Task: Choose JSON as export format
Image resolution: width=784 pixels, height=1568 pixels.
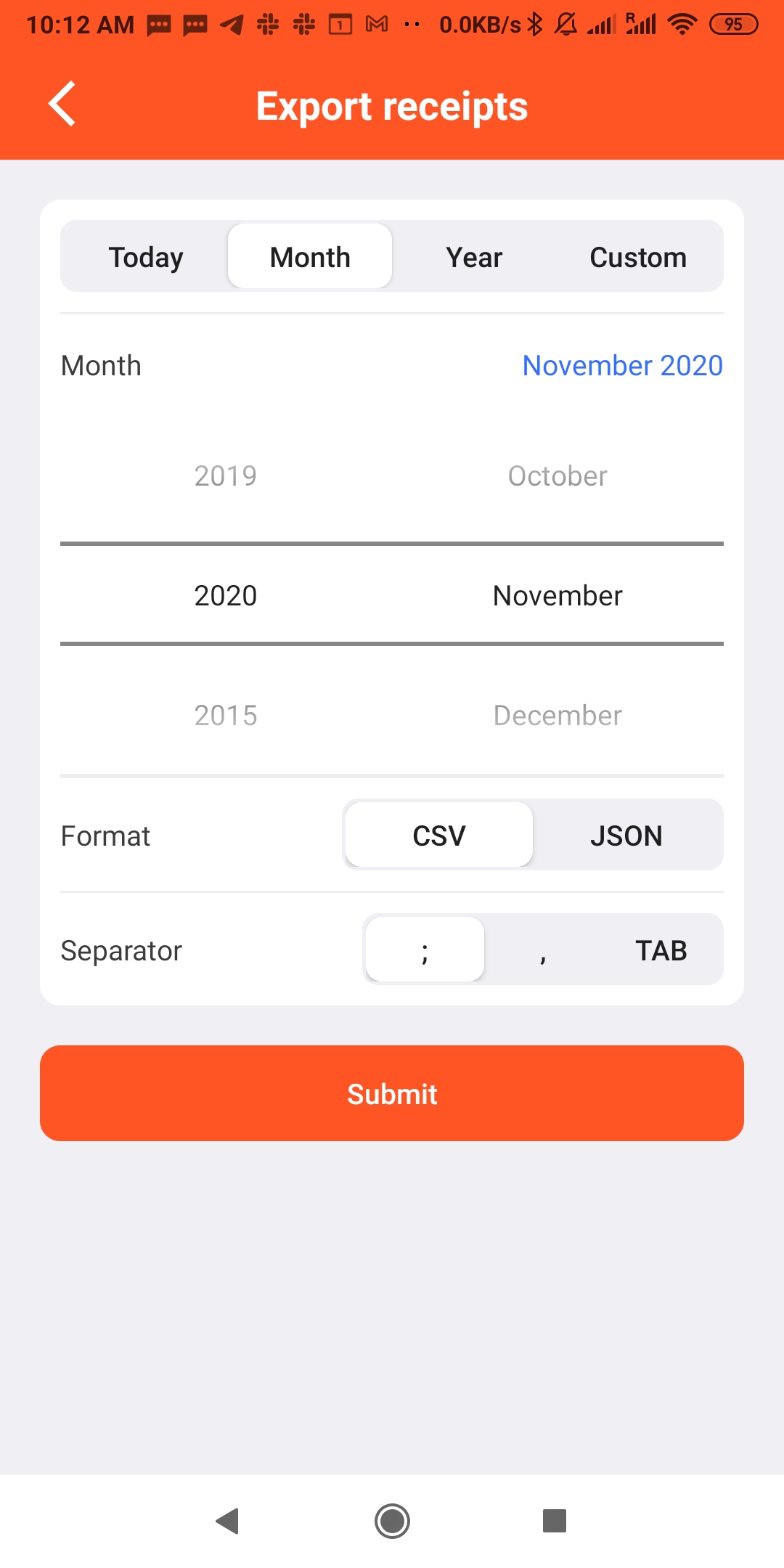Action: click(x=626, y=835)
